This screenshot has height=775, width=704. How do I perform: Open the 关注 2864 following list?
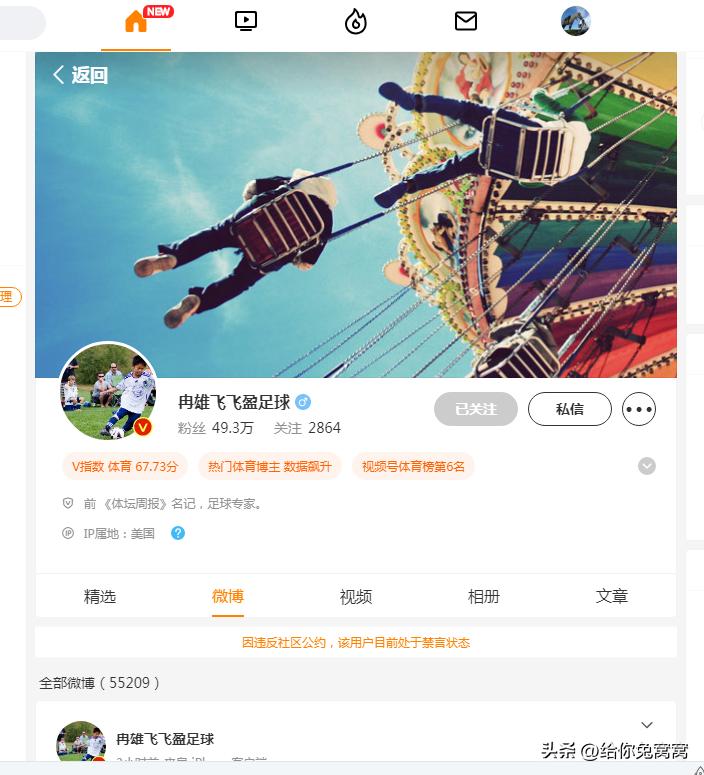(307, 428)
